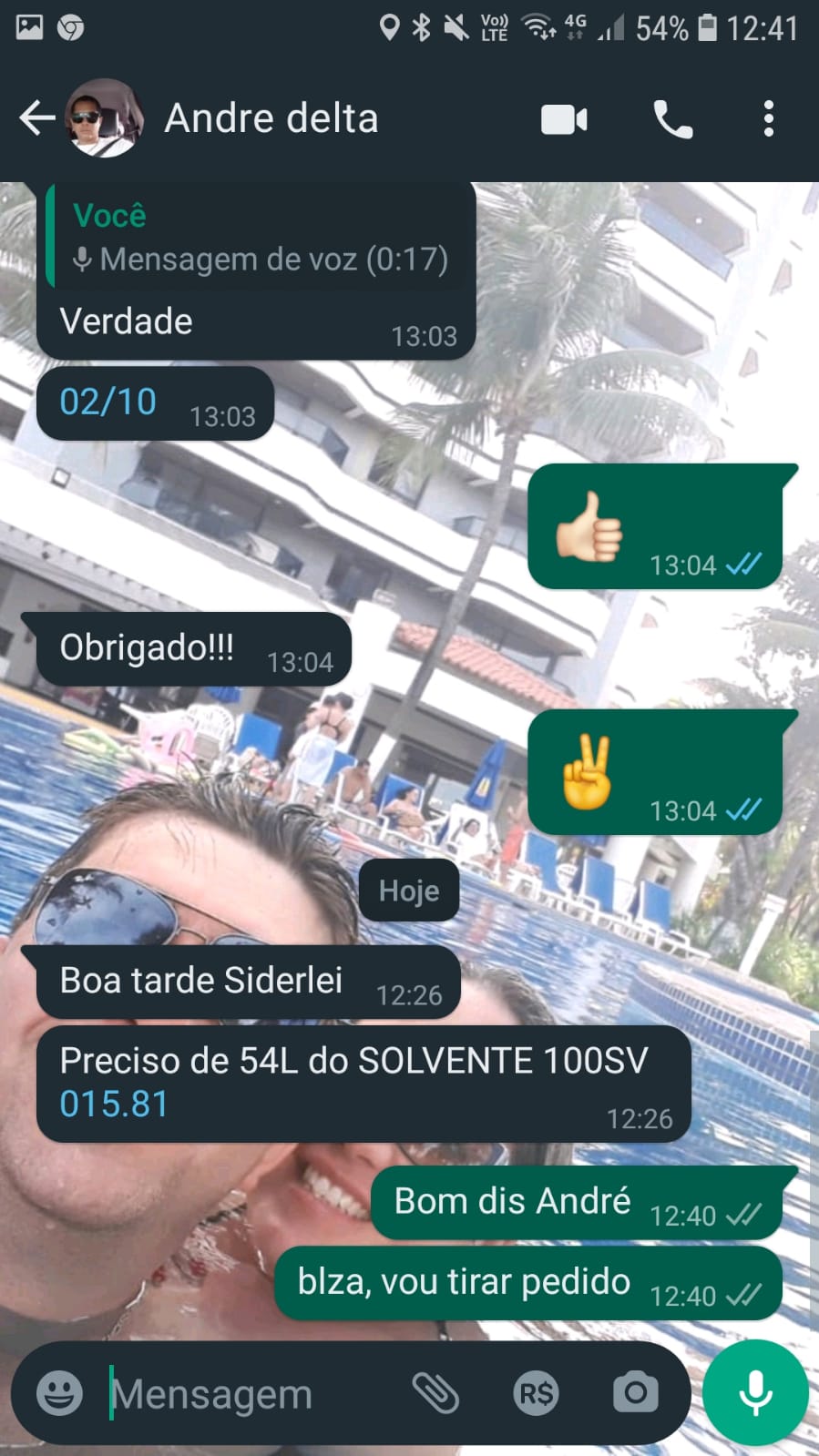The height and width of the screenshot is (1456, 819).
Task: Open the camera to send a photo
Action: [x=635, y=1392]
